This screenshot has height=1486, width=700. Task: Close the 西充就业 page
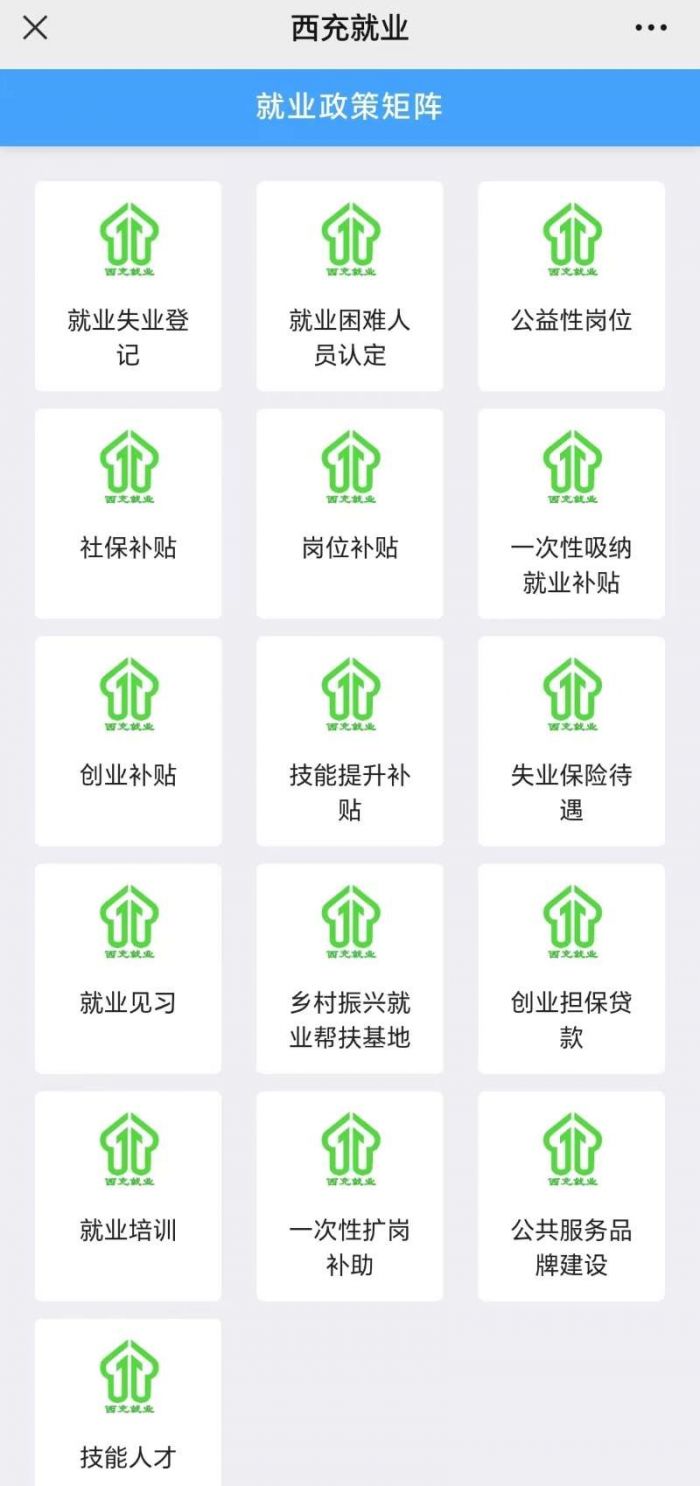coord(35,28)
